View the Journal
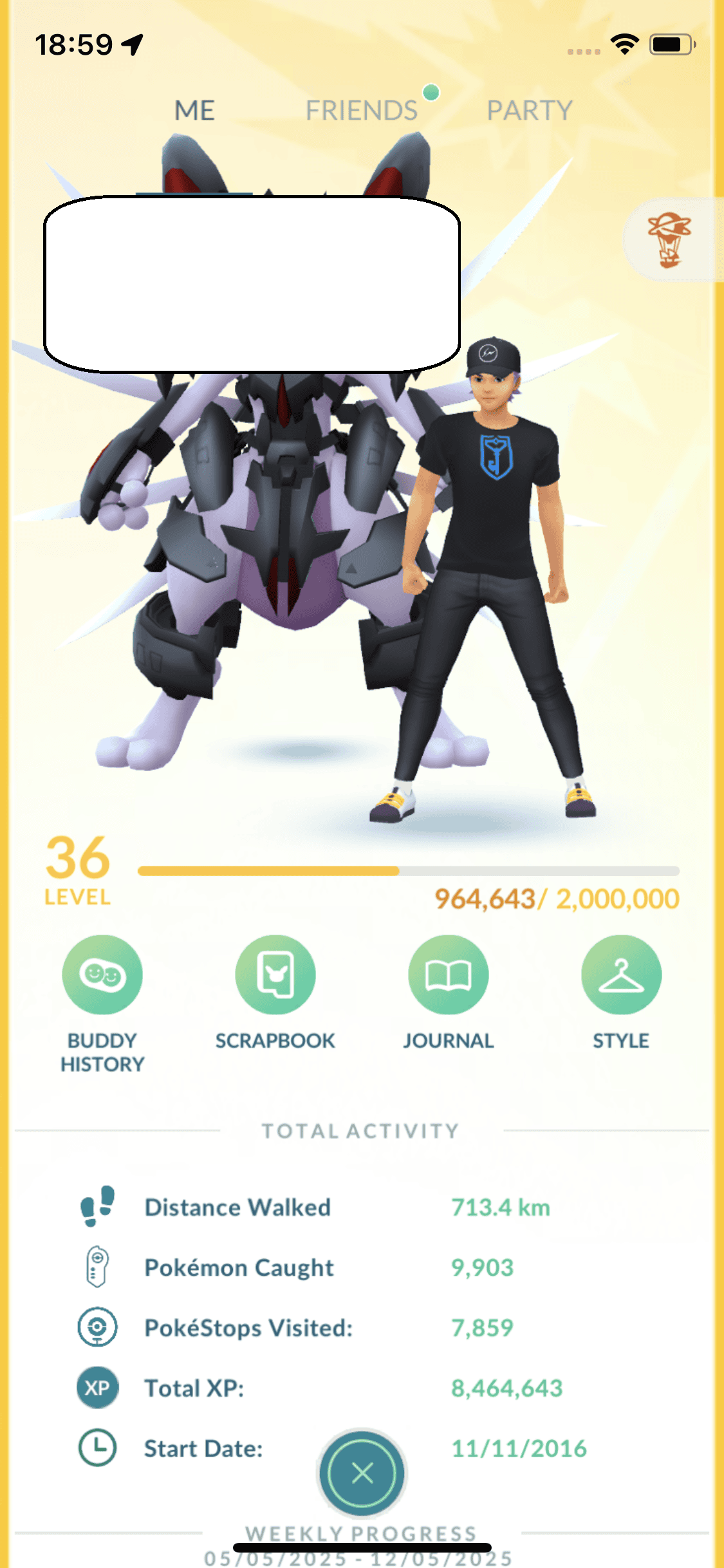Viewport: 724px width, 1568px height. coord(448,975)
